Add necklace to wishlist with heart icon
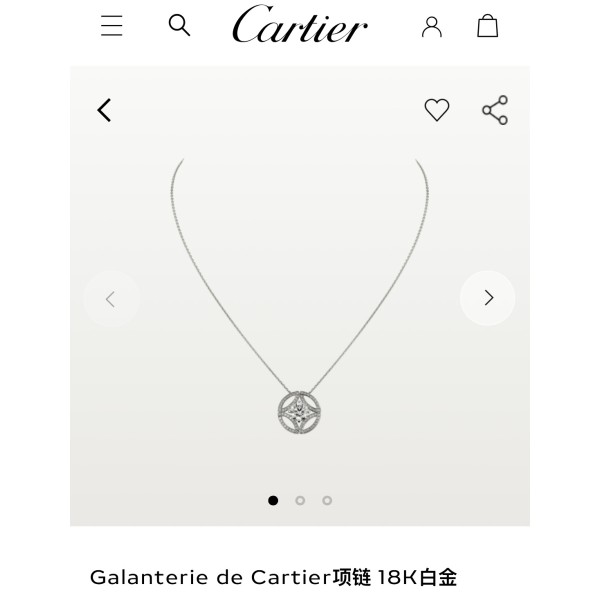This screenshot has width=600, height=600. click(437, 110)
